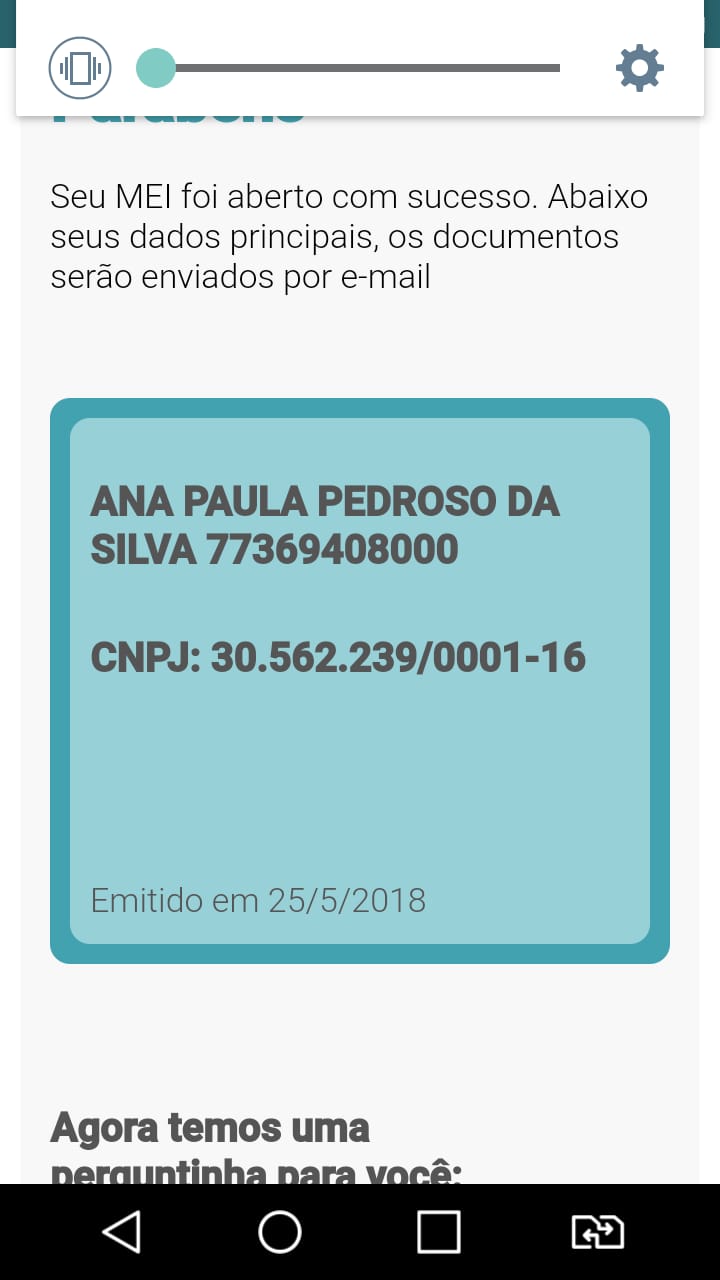Go to the home screen
The image size is (720, 1280).
[x=280, y=1232]
